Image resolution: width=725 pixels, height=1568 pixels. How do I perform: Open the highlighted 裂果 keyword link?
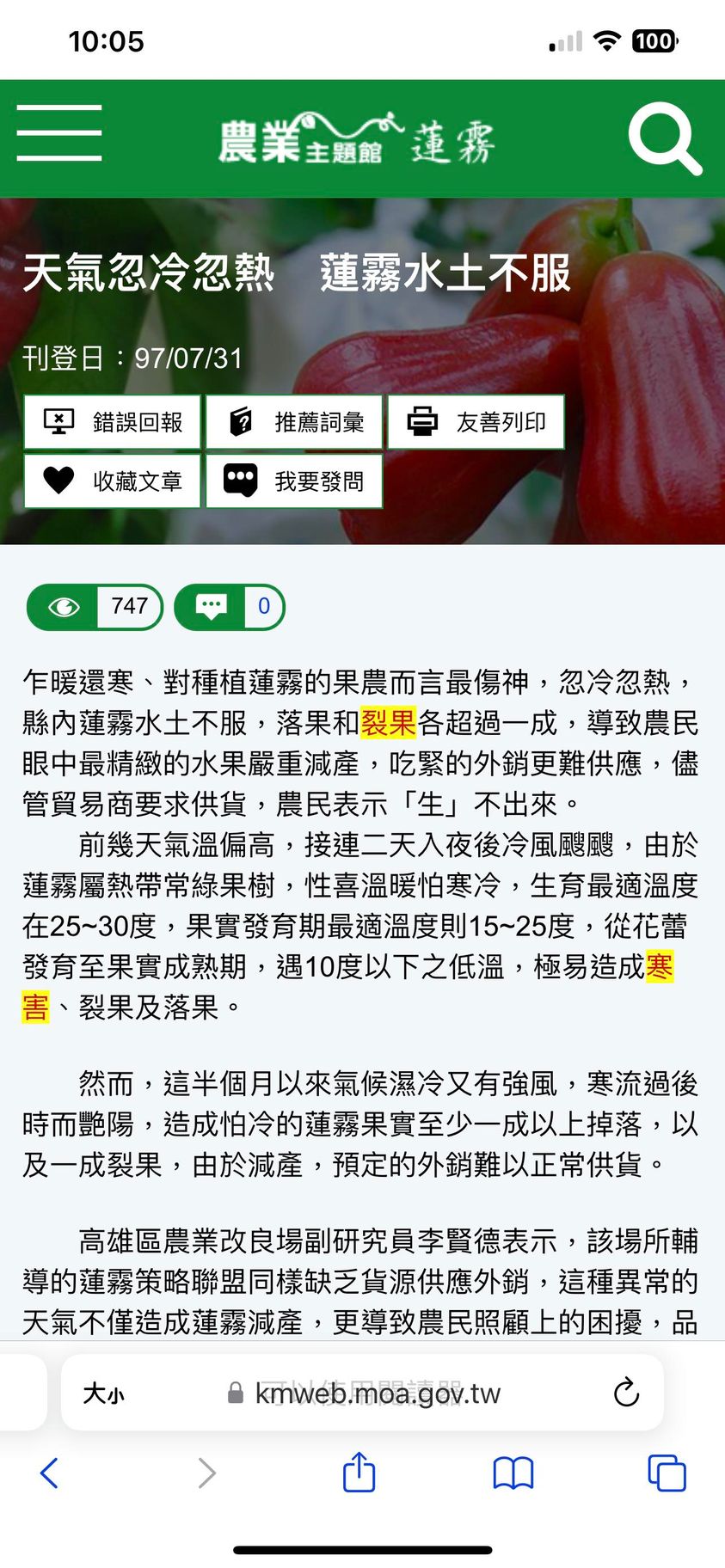[388, 723]
